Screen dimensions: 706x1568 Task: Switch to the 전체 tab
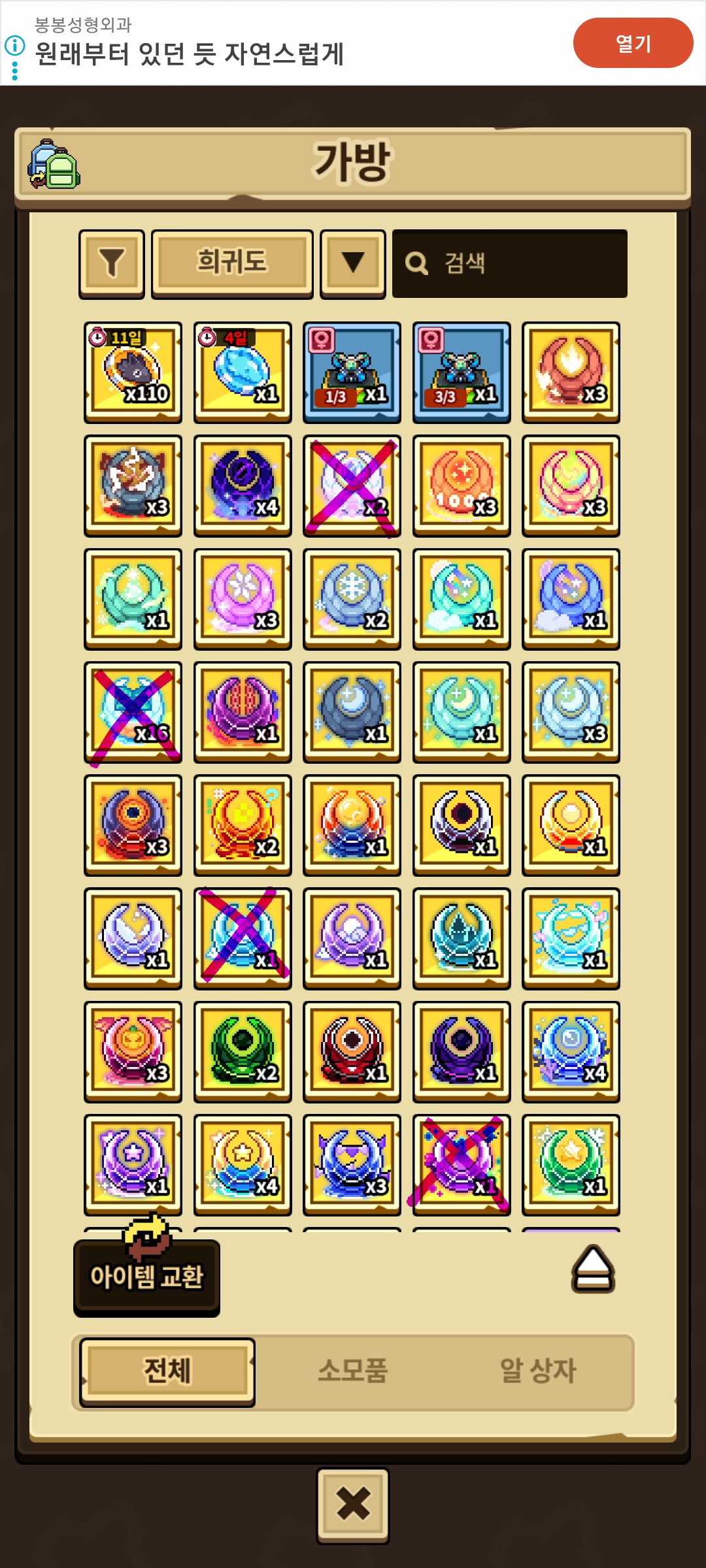pyautogui.click(x=167, y=1371)
